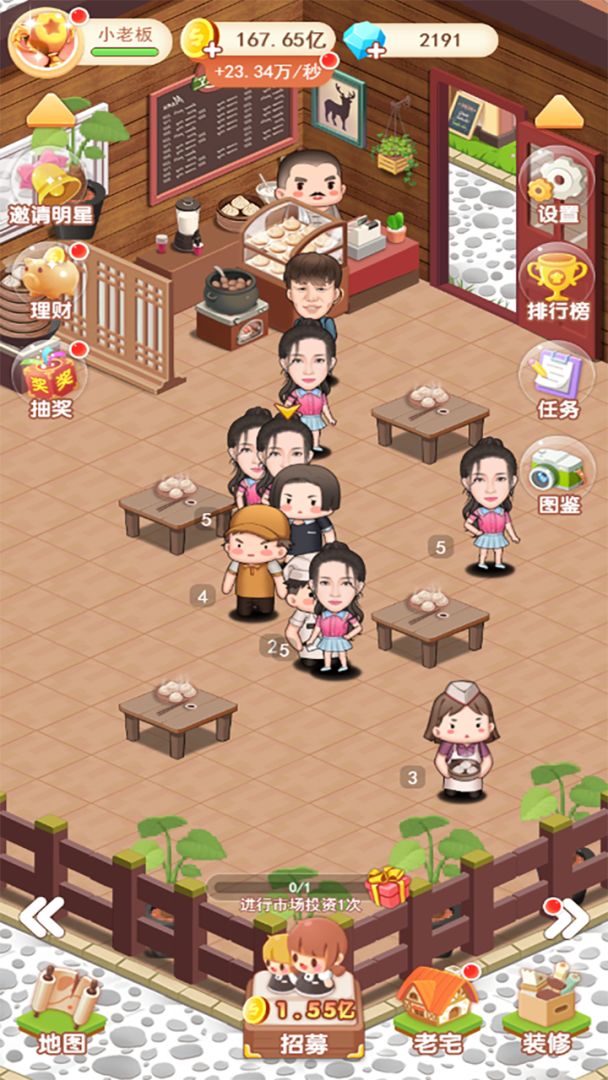Viewport: 608px width, 1080px height.
Task: Open 抽奖 lucky draw
Action: pos(48,380)
